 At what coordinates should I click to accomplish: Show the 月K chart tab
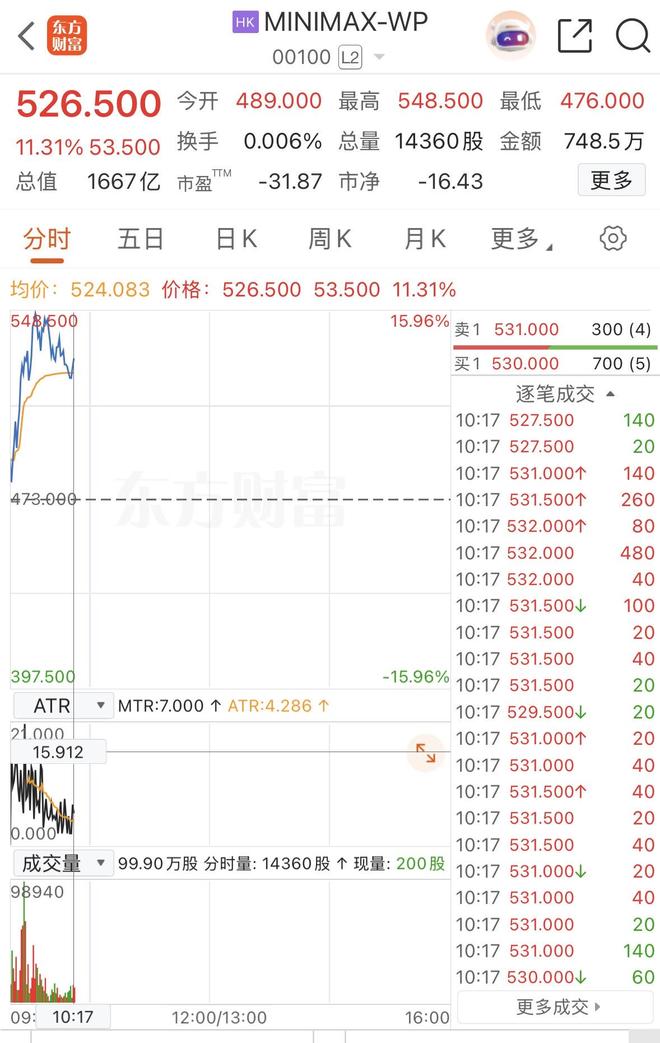click(x=424, y=239)
